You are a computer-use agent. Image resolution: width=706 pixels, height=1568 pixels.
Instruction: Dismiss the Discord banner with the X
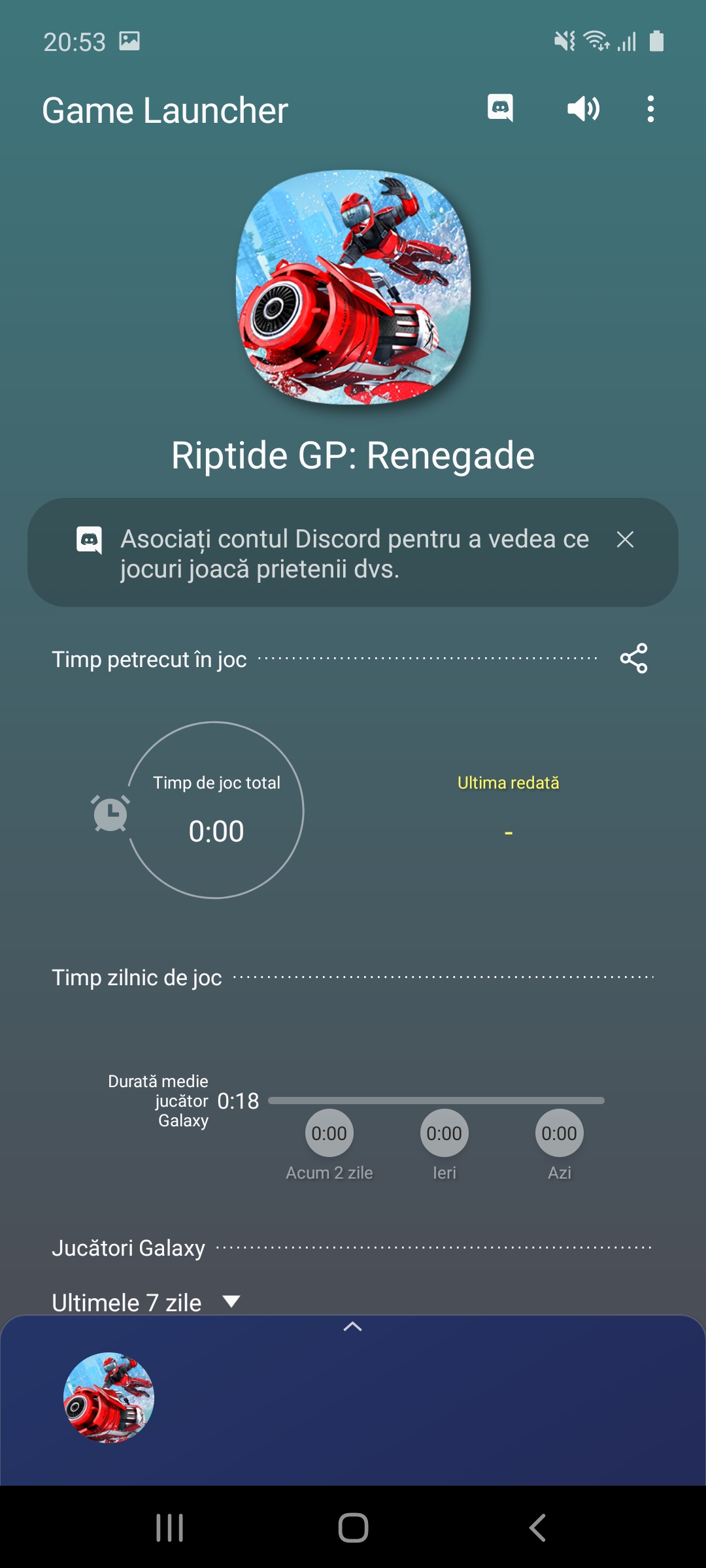[625, 540]
